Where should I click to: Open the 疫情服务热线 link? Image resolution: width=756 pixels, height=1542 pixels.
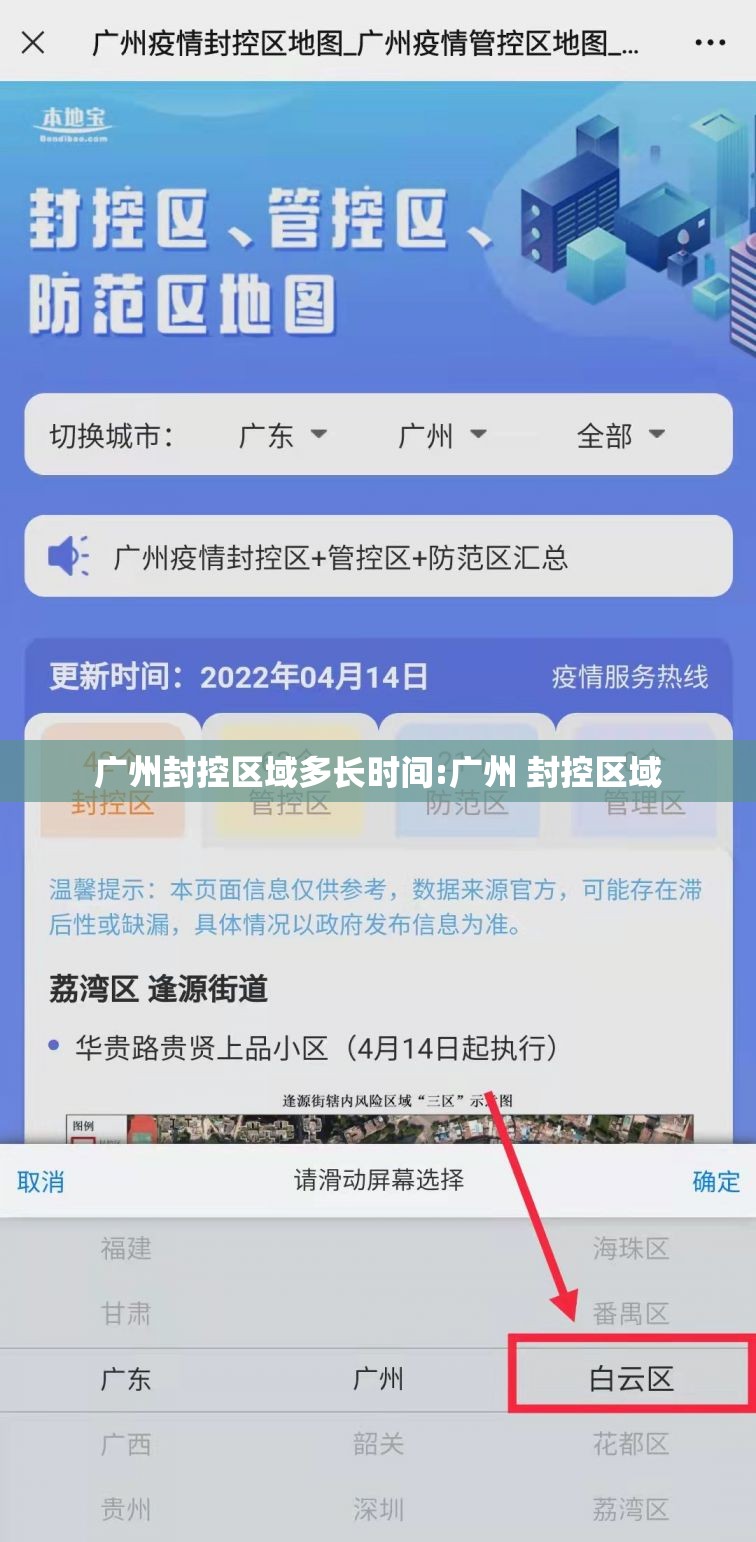click(629, 677)
